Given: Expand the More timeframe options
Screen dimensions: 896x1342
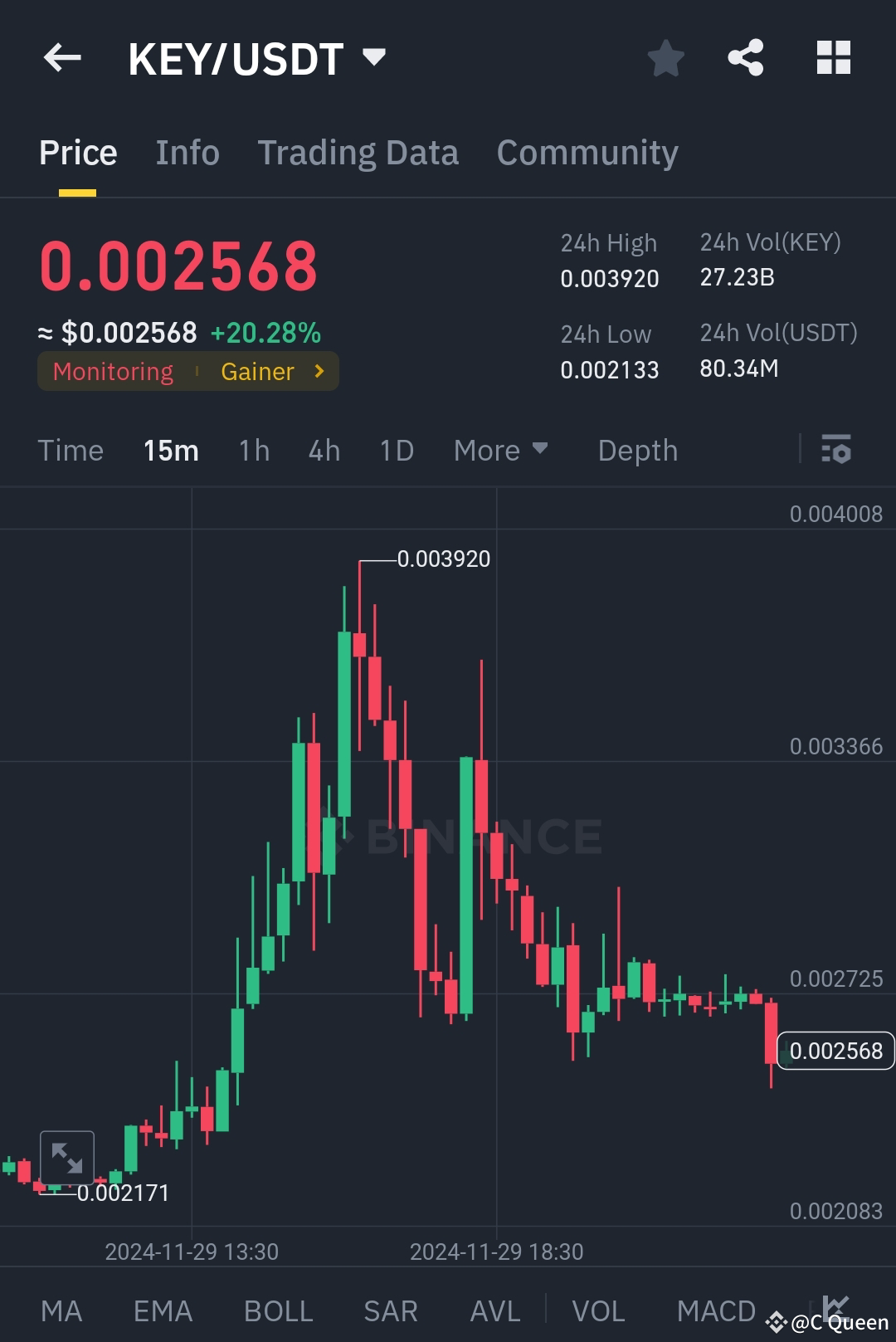Looking at the screenshot, I should (501, 451).
